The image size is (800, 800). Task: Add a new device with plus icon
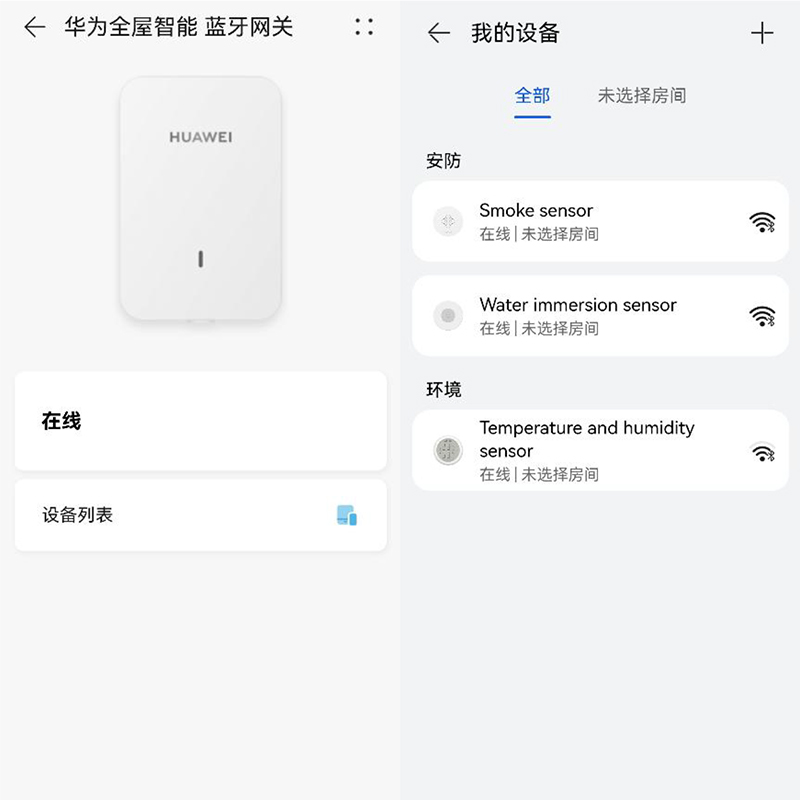click(x=762, y=33)
